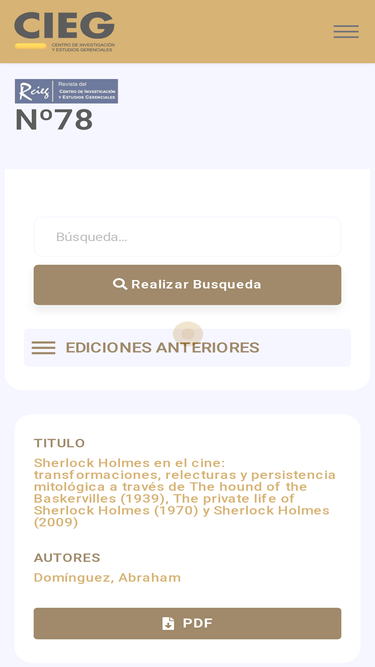
Task: Tap the Búsqueda search field
Action: coord(188,237)
